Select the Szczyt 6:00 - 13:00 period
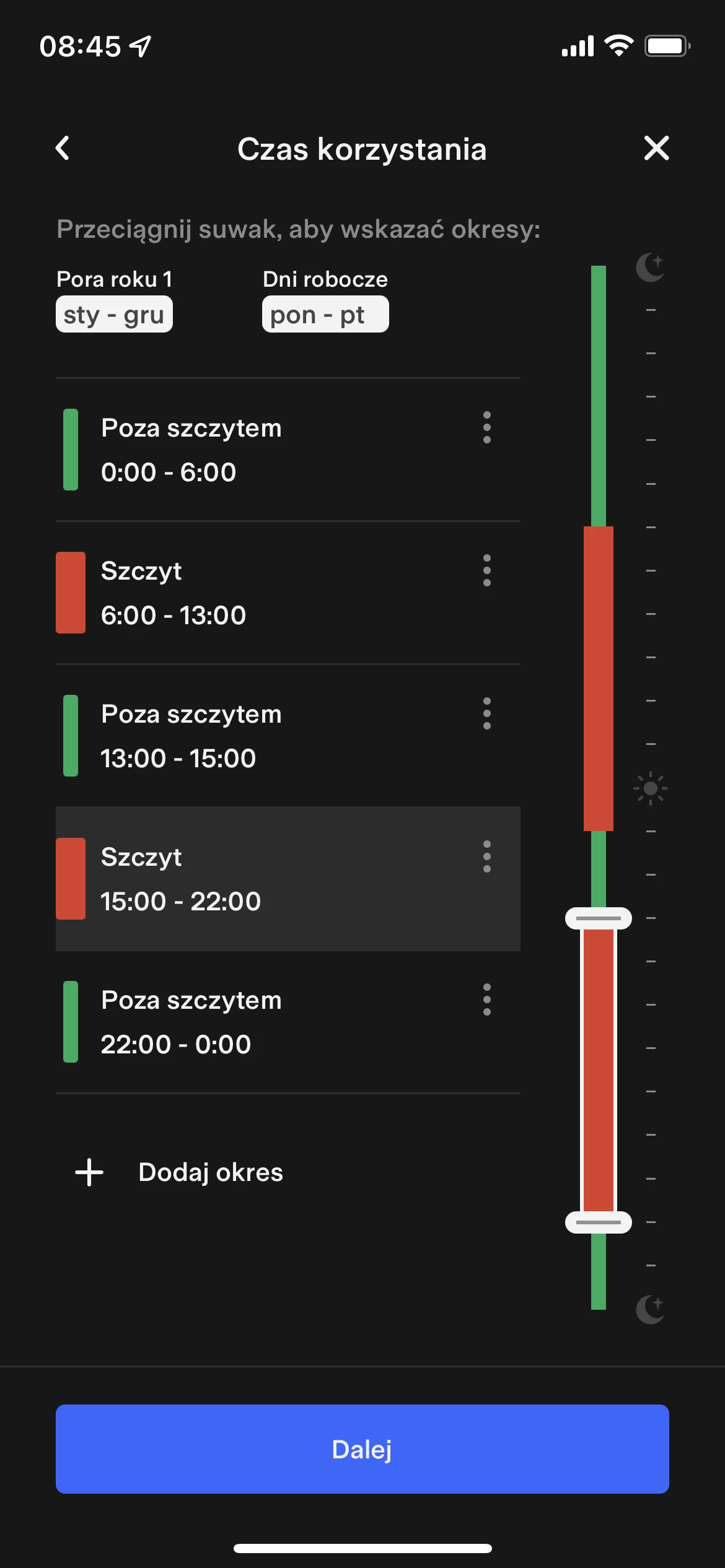The height and width of the screenshot is (1568, 725). 288,593
